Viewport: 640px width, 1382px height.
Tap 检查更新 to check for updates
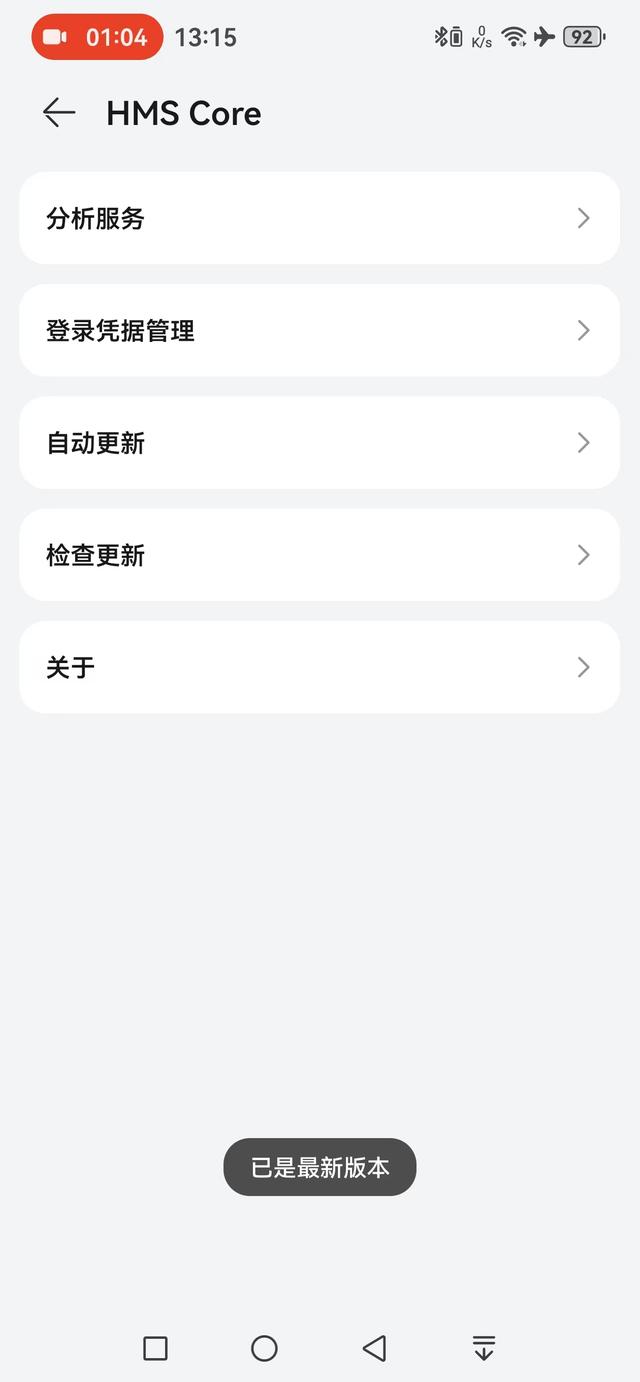(320, 555)
